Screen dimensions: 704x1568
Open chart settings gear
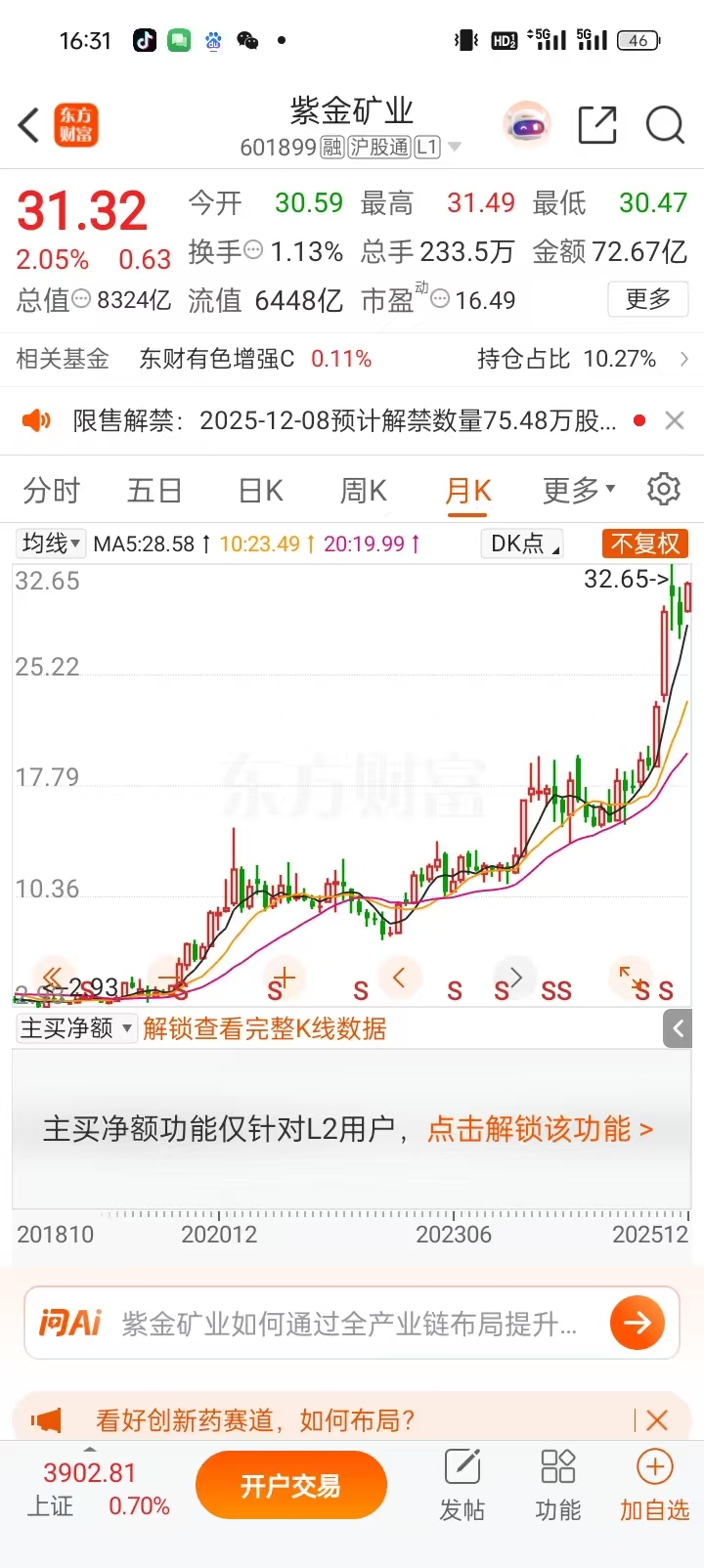[x=664, y=489]
